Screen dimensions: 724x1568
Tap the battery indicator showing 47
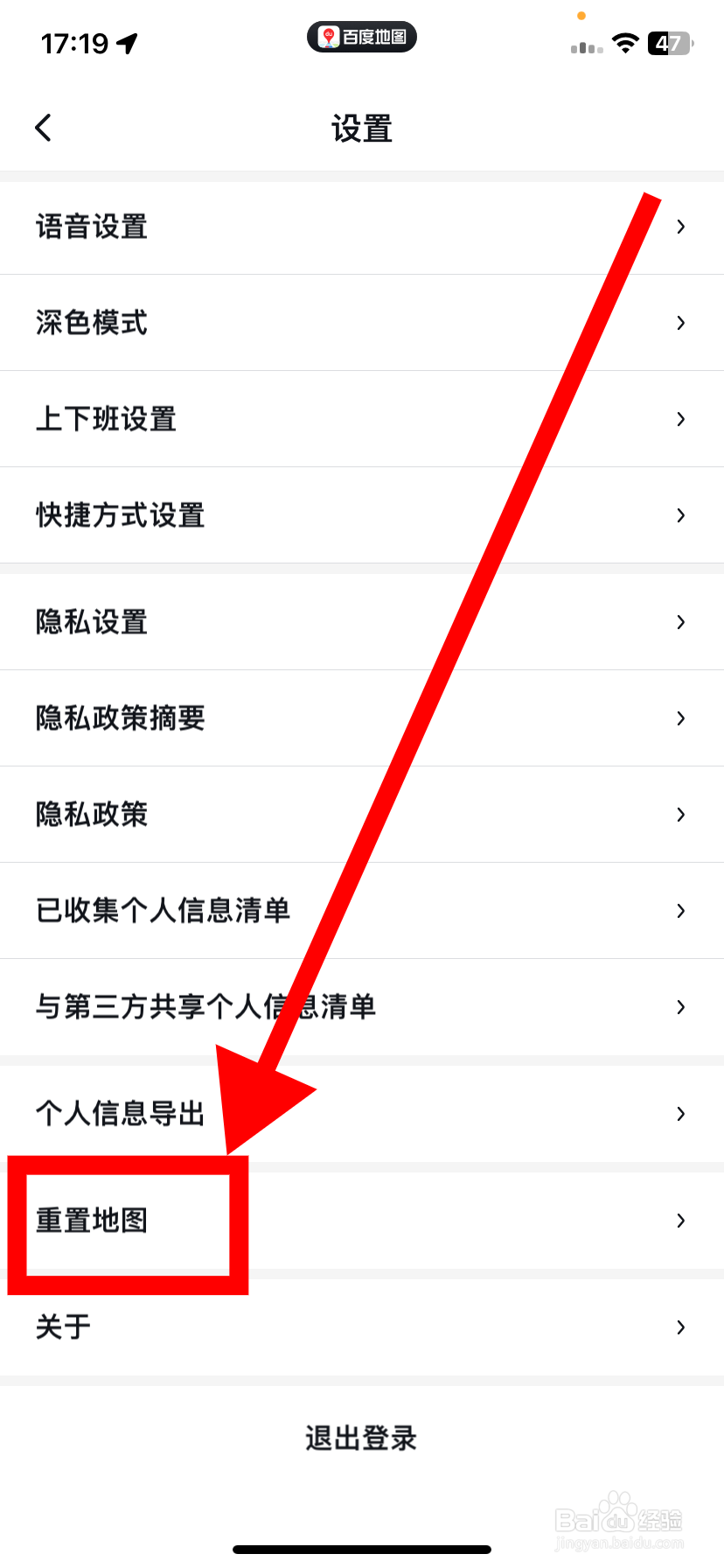coord(670,40)
